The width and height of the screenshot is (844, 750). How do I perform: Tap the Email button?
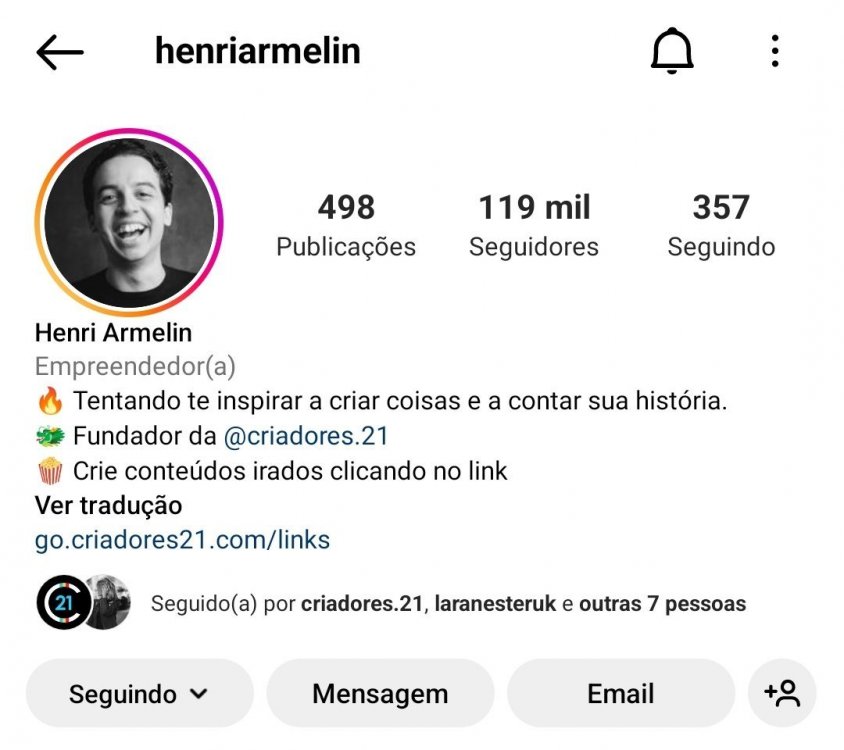620,693
